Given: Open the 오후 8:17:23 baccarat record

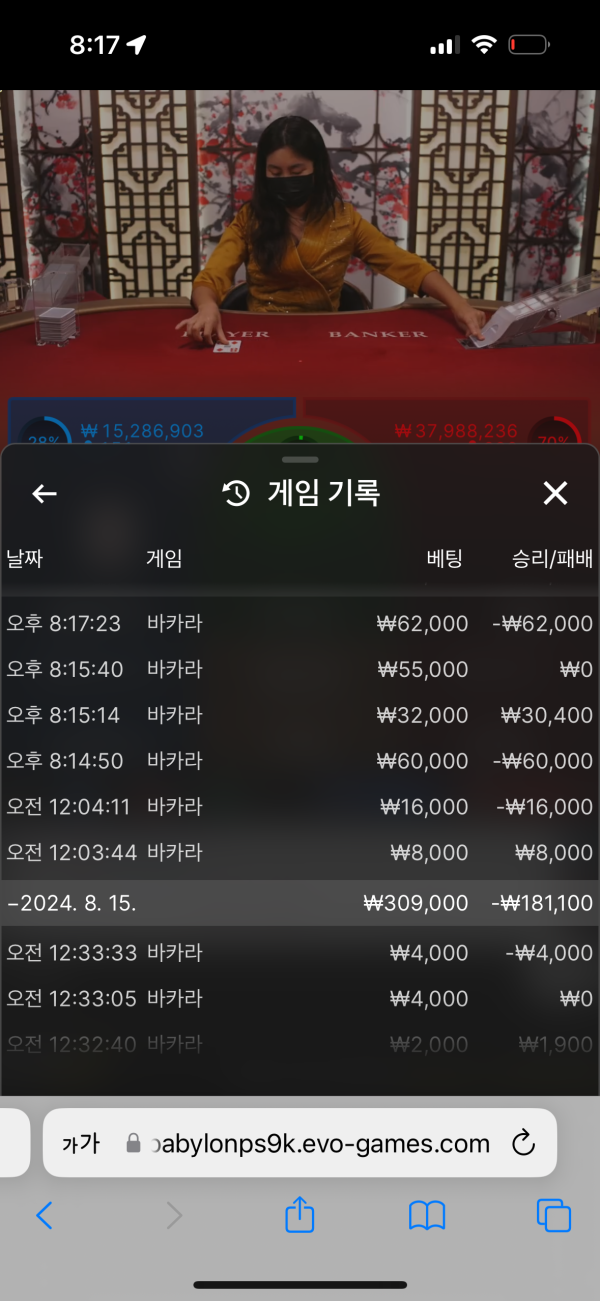Looking at the screenshot, I should 300,624.
